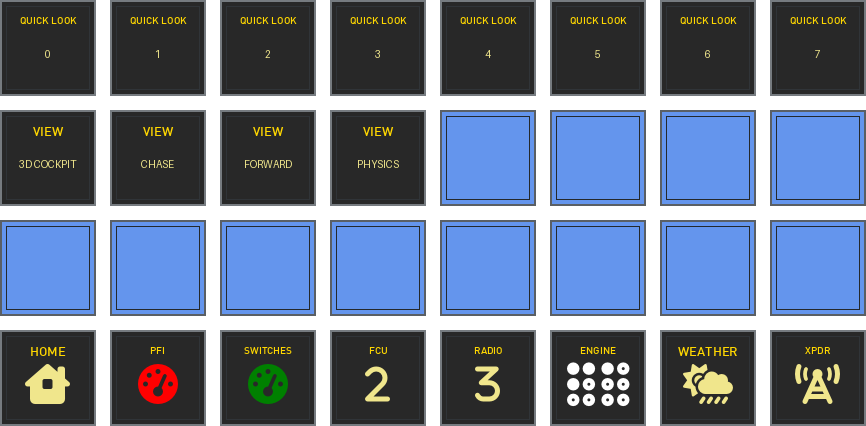Select Quick Look 6
Image resolution: width=866 pixels, height=426 pixels.
(x=708, y=48)
